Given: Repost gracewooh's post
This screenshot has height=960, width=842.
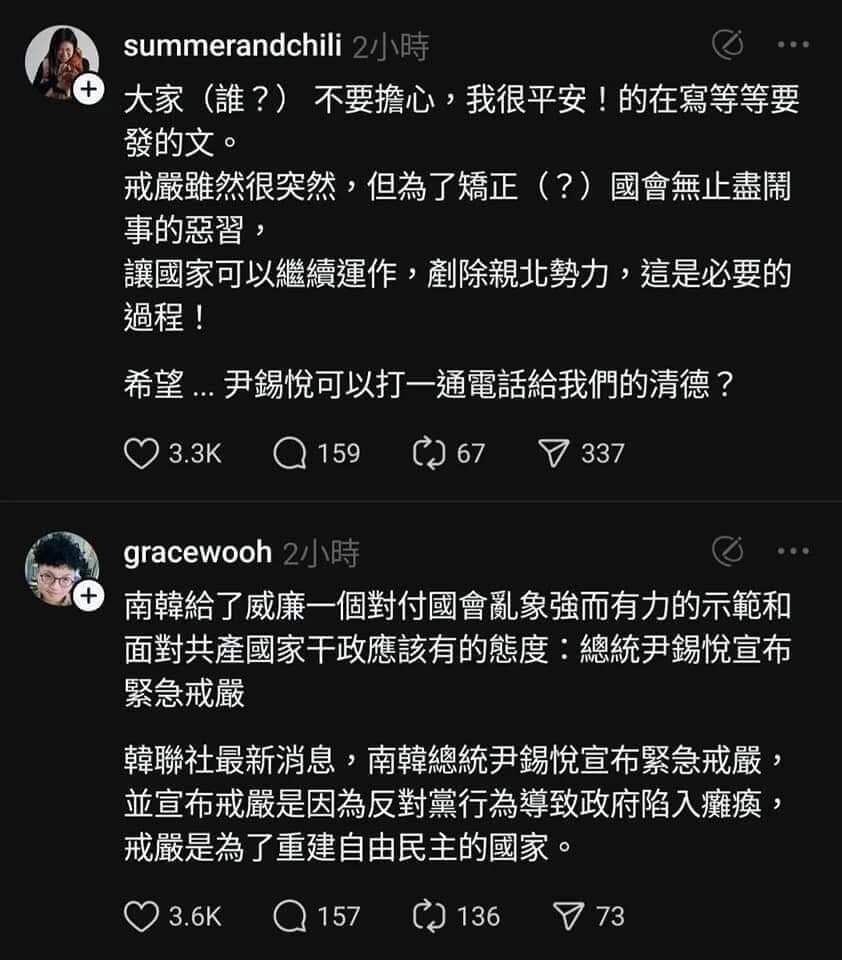Looking at the screenshot, I should [x=427, y=915].
